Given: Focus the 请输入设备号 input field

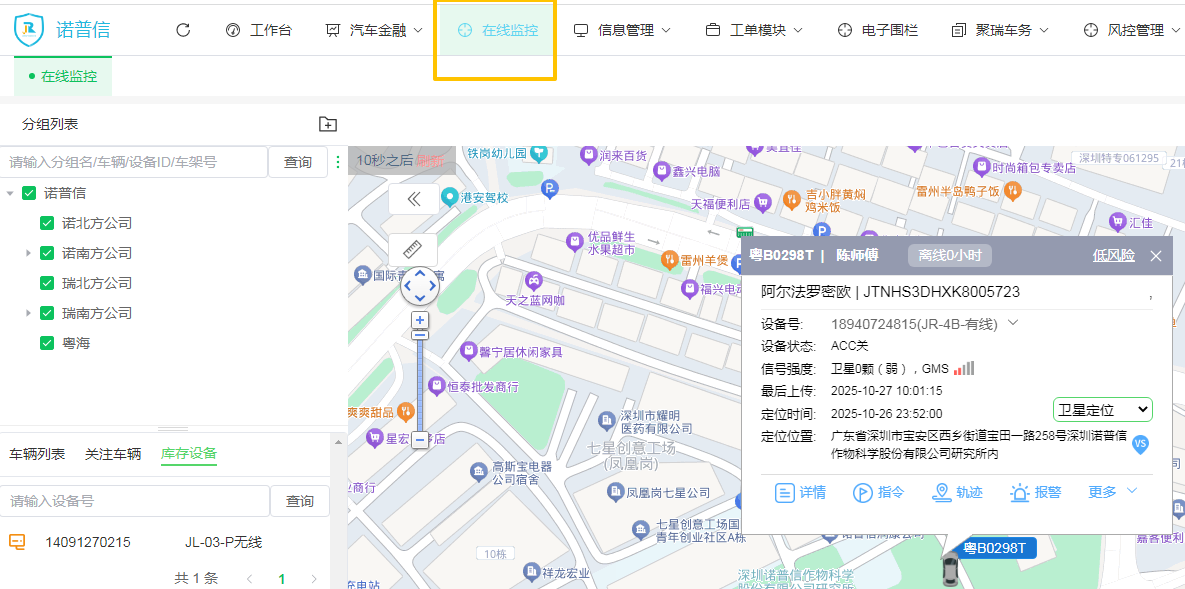Looking at the screenshot, I should 134,501.
